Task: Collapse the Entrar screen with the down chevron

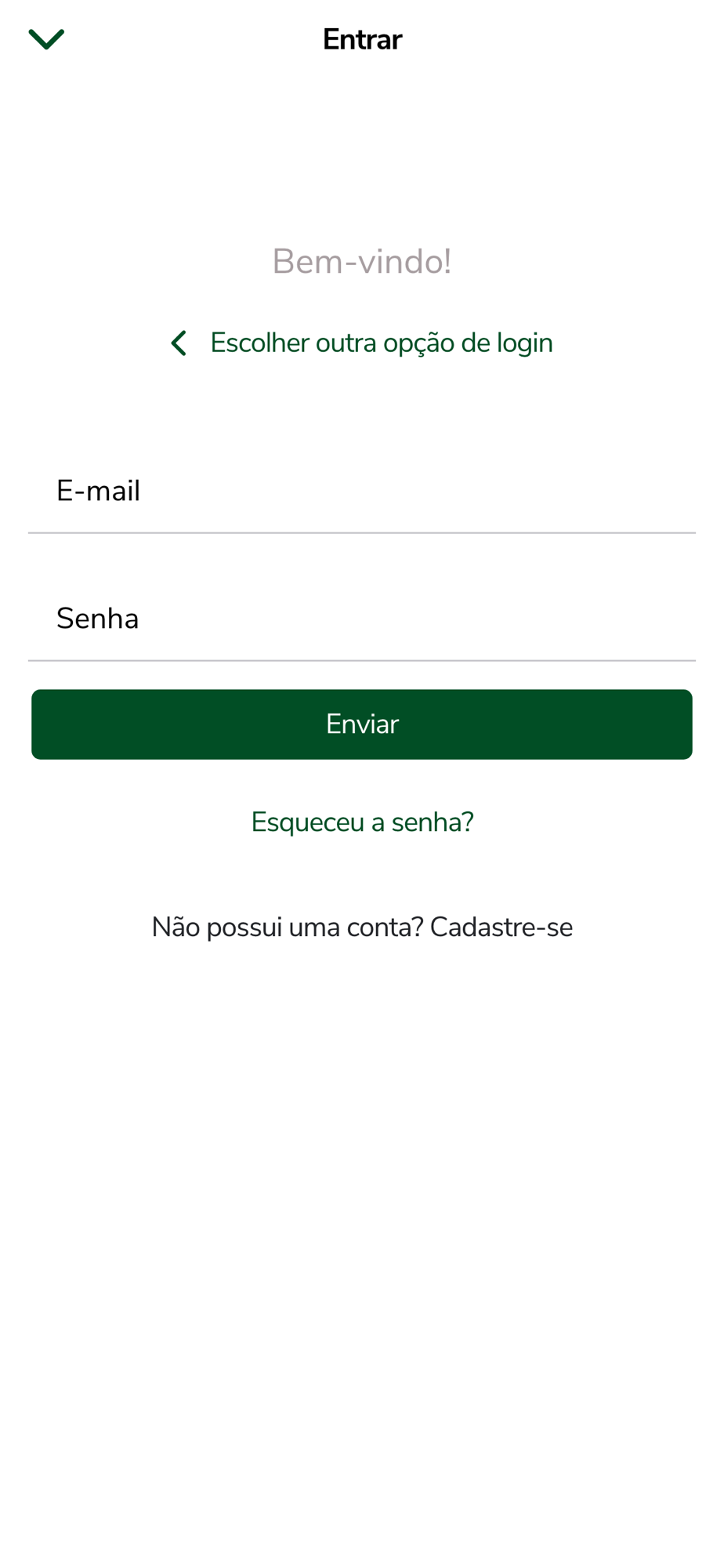Action: [46, 39]
